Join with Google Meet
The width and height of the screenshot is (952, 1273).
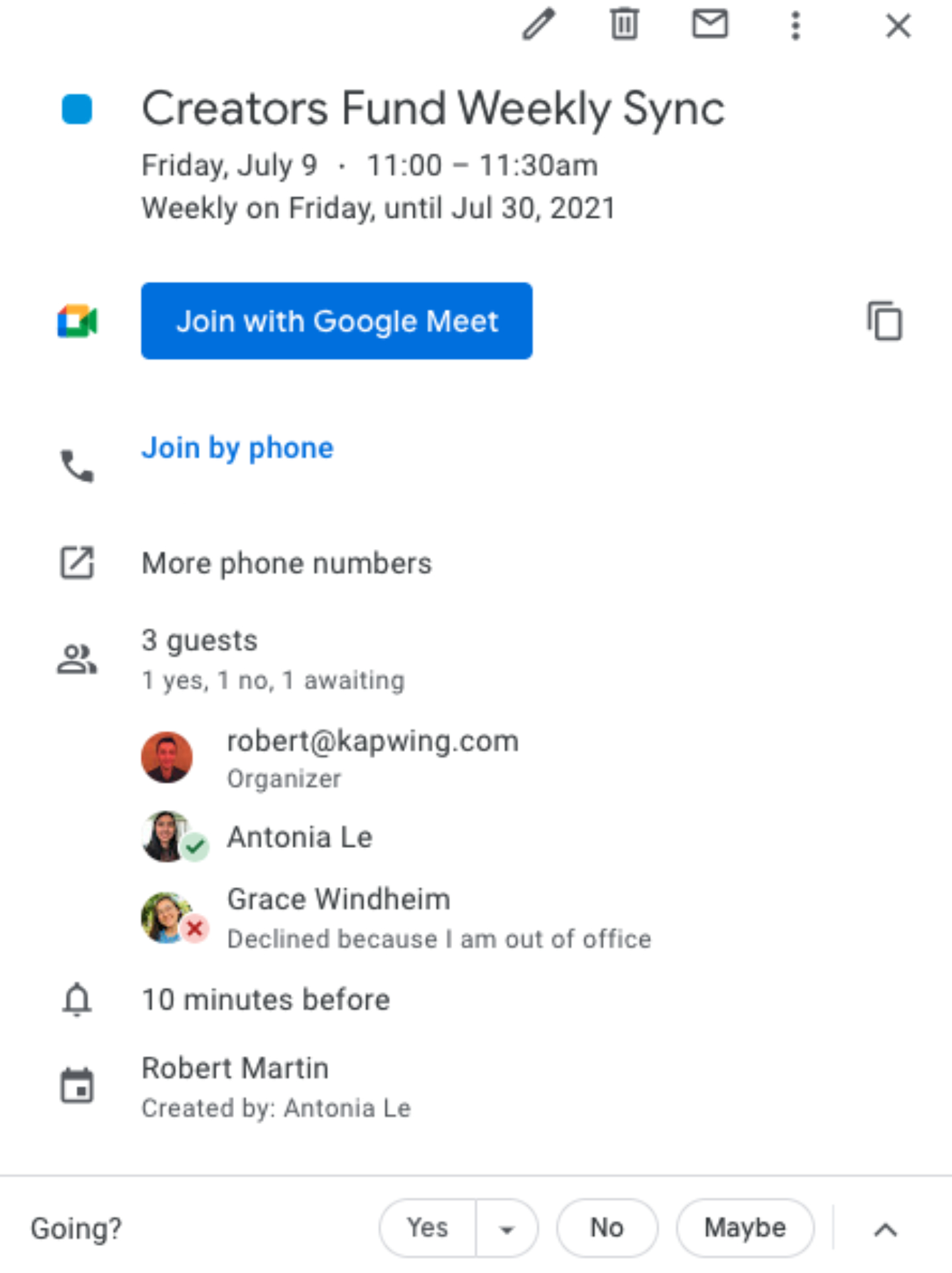click(x=336, y=321)
